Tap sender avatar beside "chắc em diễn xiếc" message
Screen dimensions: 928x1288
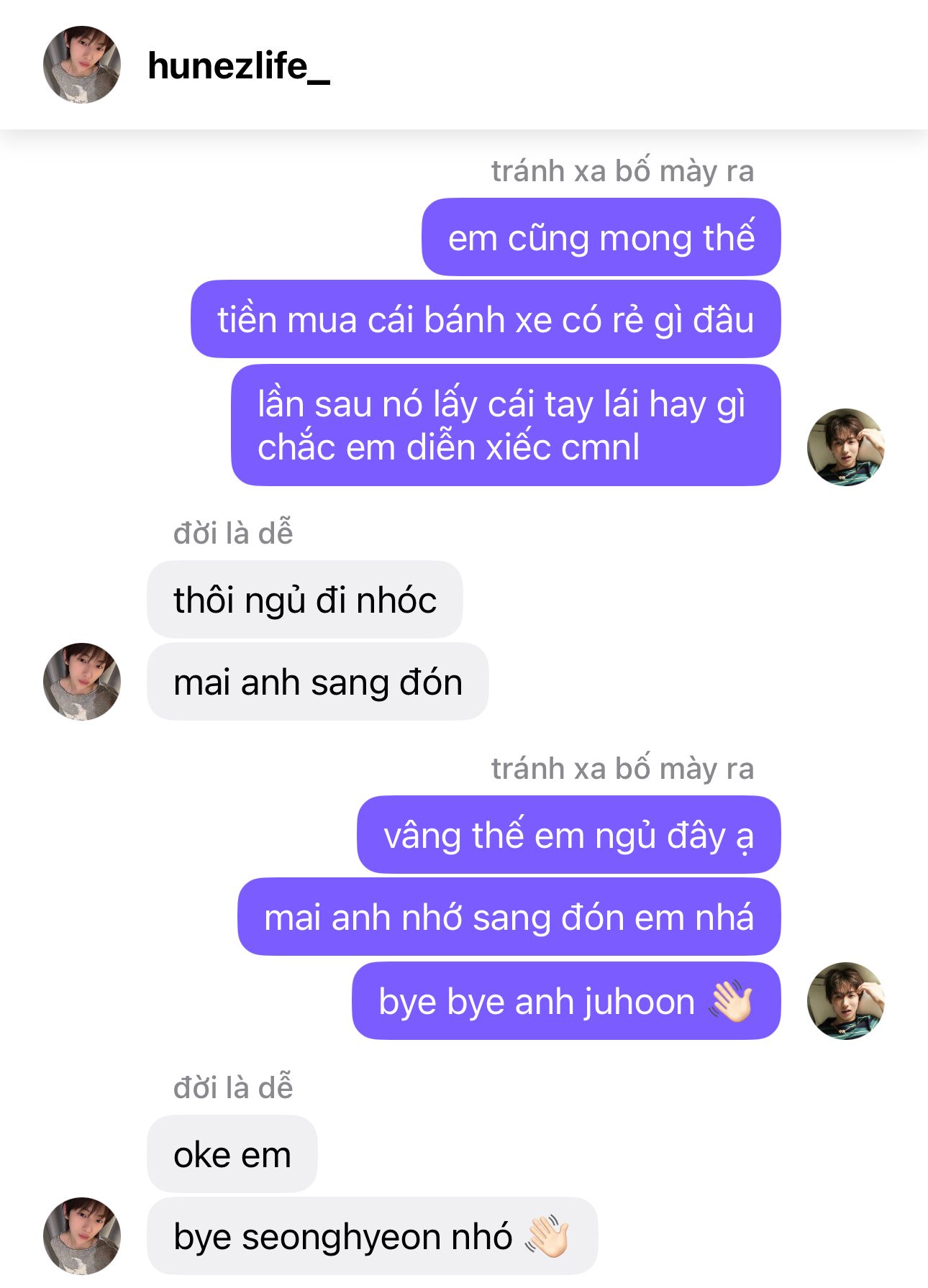[x=846, y=447]
